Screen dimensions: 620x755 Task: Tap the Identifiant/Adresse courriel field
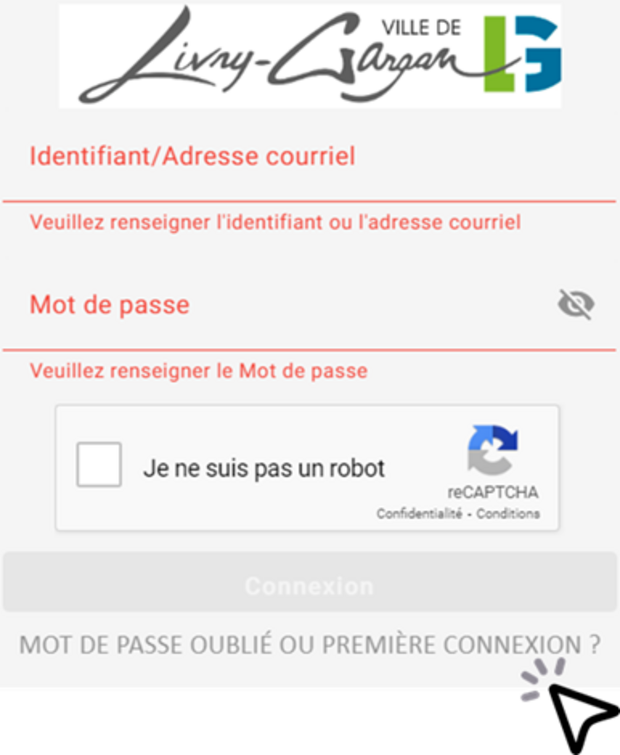300,158
